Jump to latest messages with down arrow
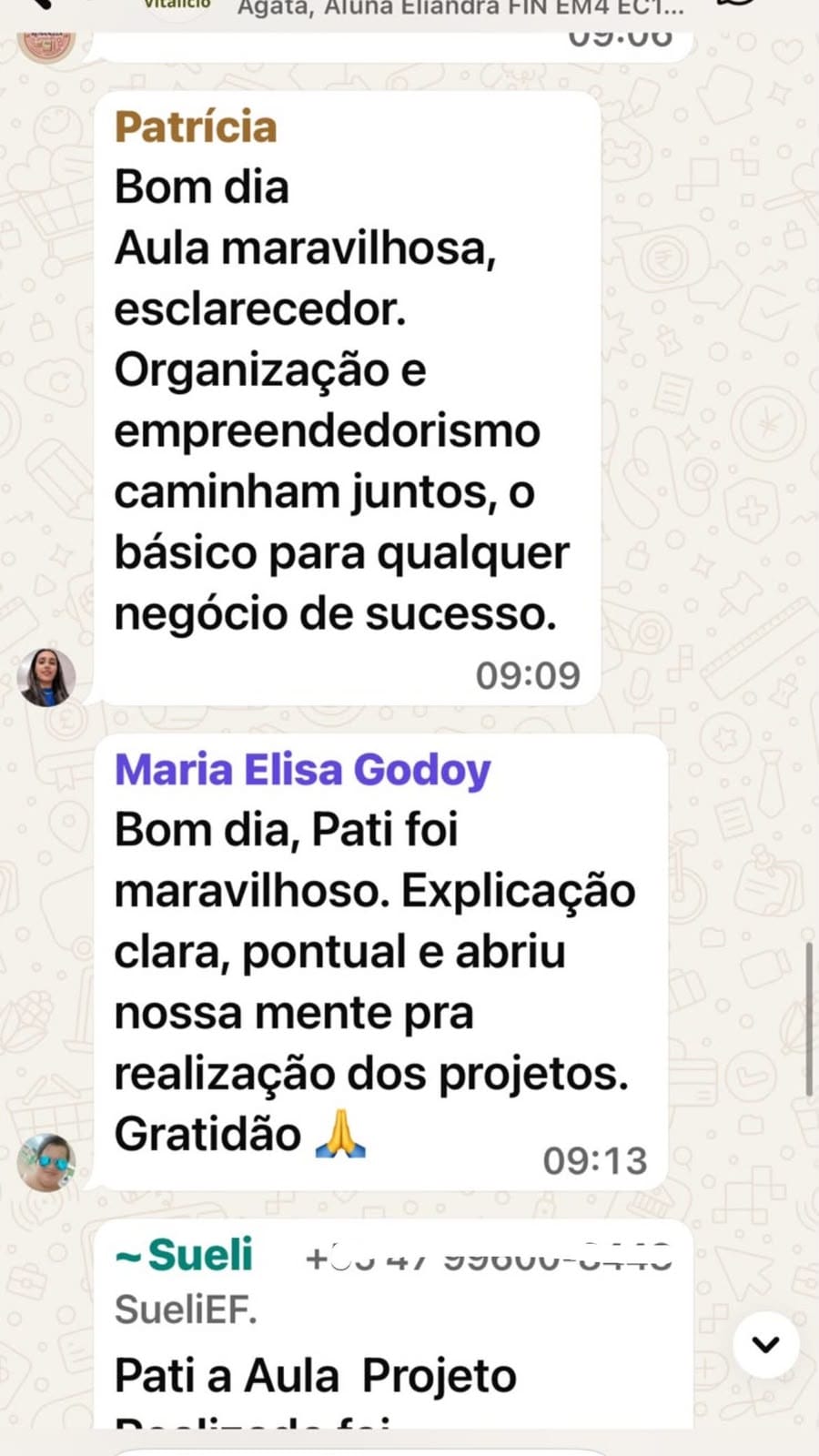 [766, 1344]
